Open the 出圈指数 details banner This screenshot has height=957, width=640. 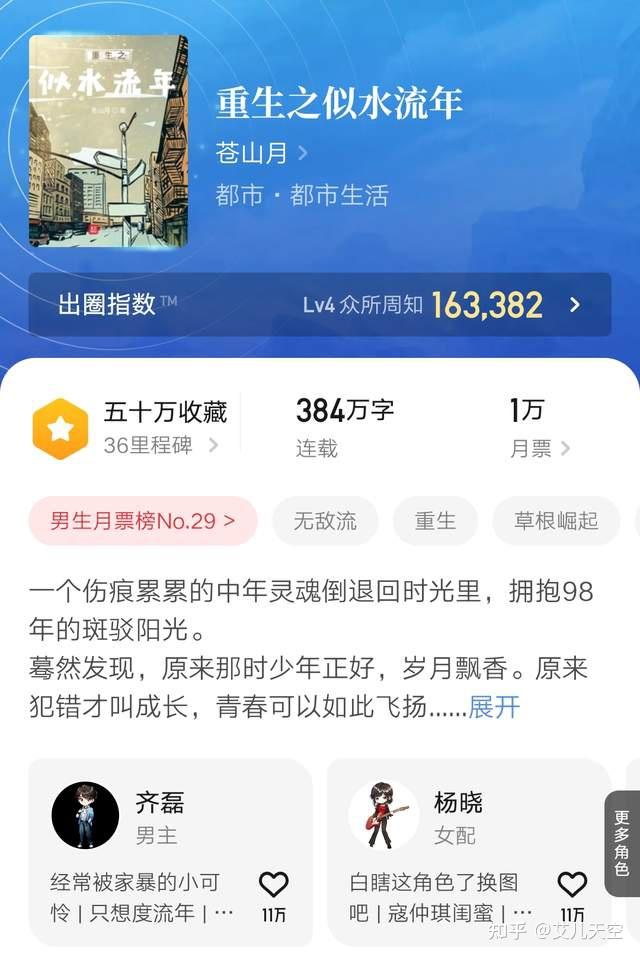pos(319,305)
